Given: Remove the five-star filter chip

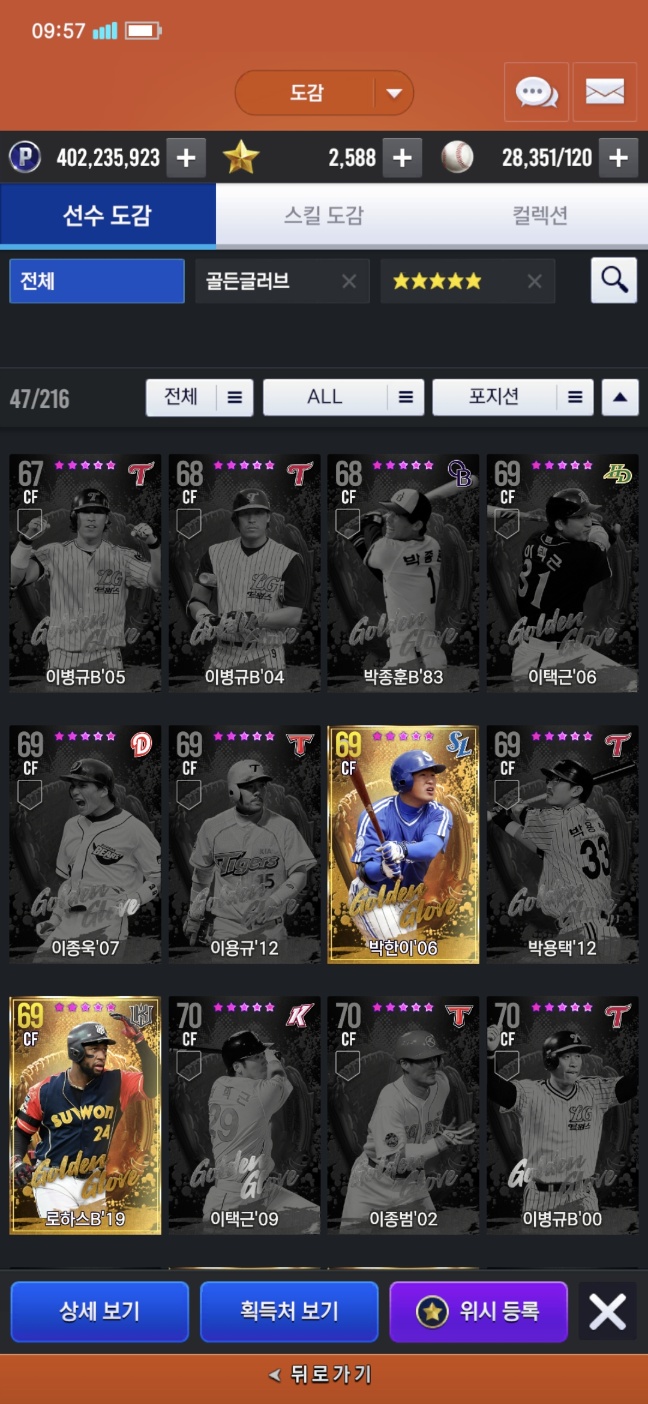Looking at the screenshot, I should click(534, 281).
